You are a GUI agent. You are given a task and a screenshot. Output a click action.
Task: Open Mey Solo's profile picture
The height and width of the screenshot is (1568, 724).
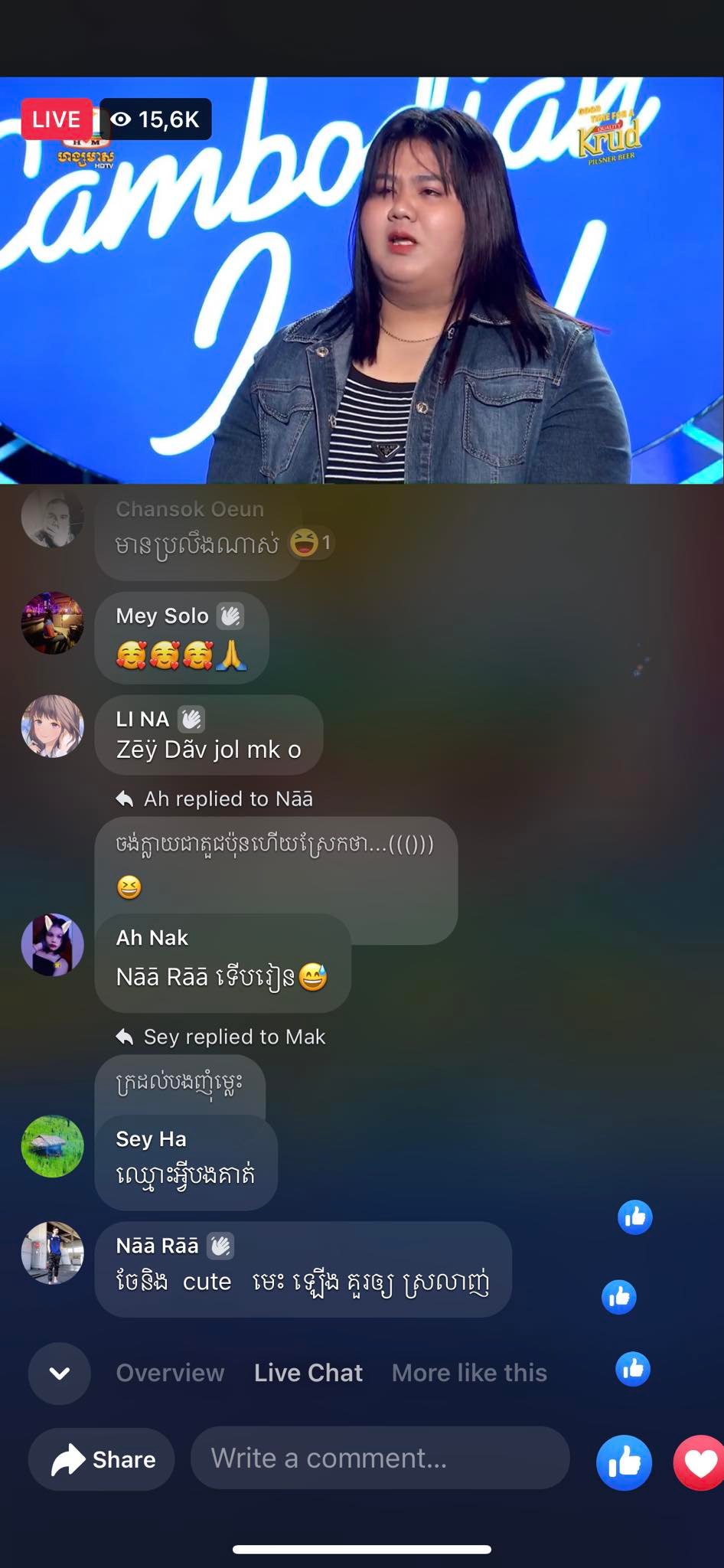52,622
